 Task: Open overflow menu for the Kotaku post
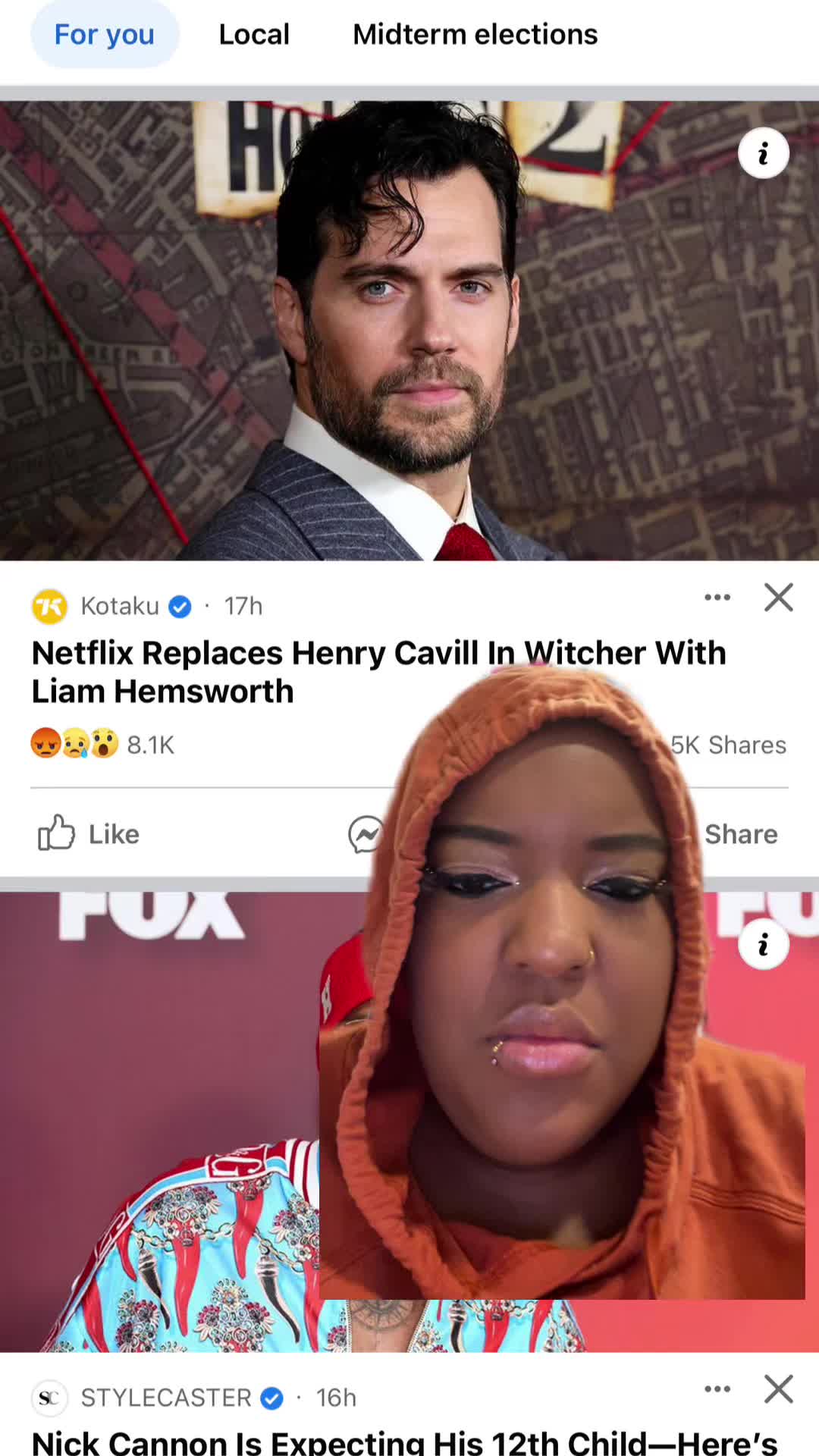[717, 598]
